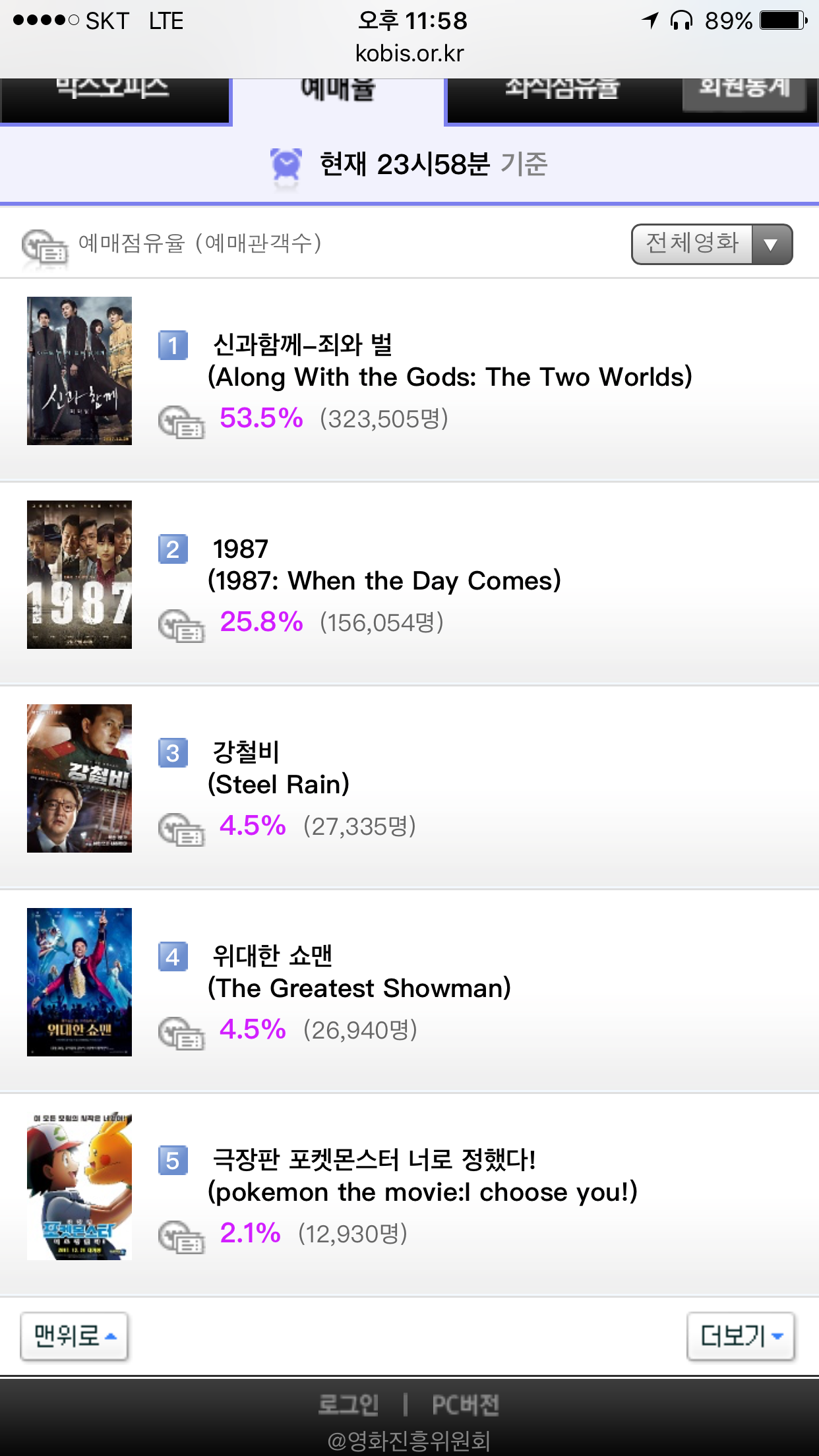Tap the 맨위로 back-to-top button
Image resolution: width=819 pixels, height=1456 pixels.
74,1336
